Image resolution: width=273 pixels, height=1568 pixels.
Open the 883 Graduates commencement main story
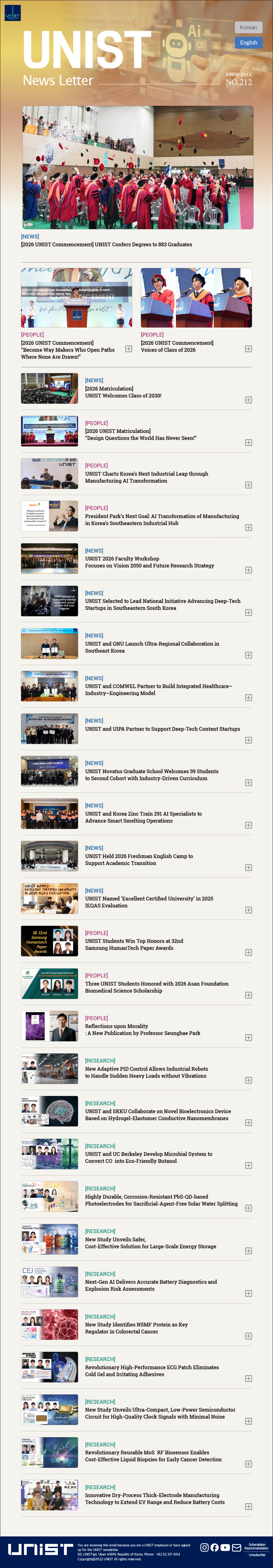(x=107, y=244)
